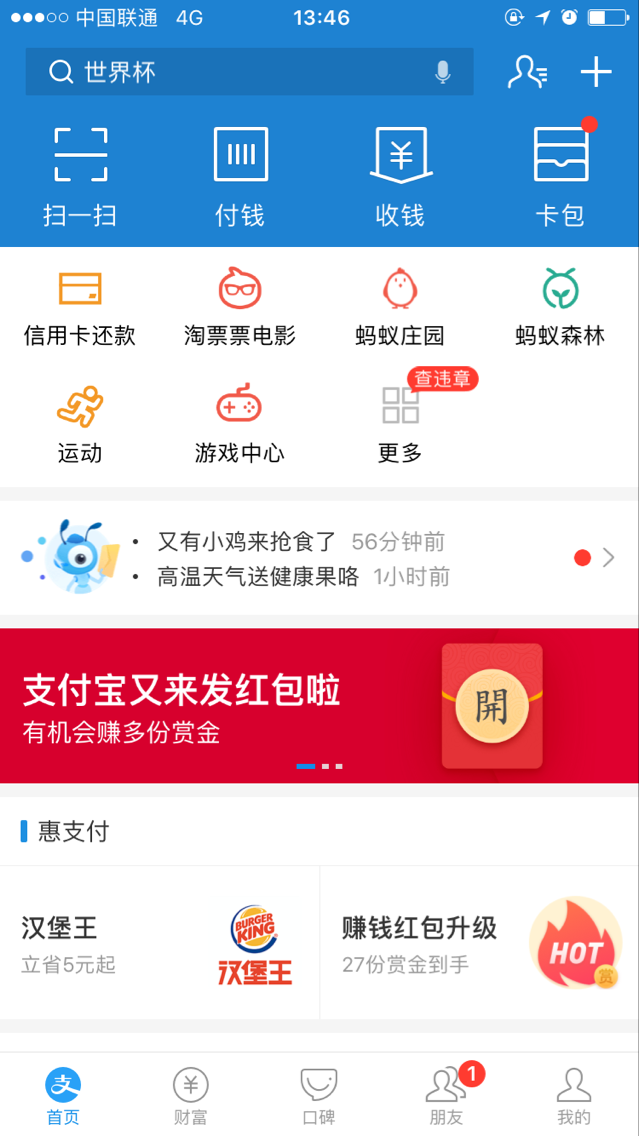Open the 又有小鸡来抢食了 notification row
Screen dimensions: 639x1136
coord(300,542)
